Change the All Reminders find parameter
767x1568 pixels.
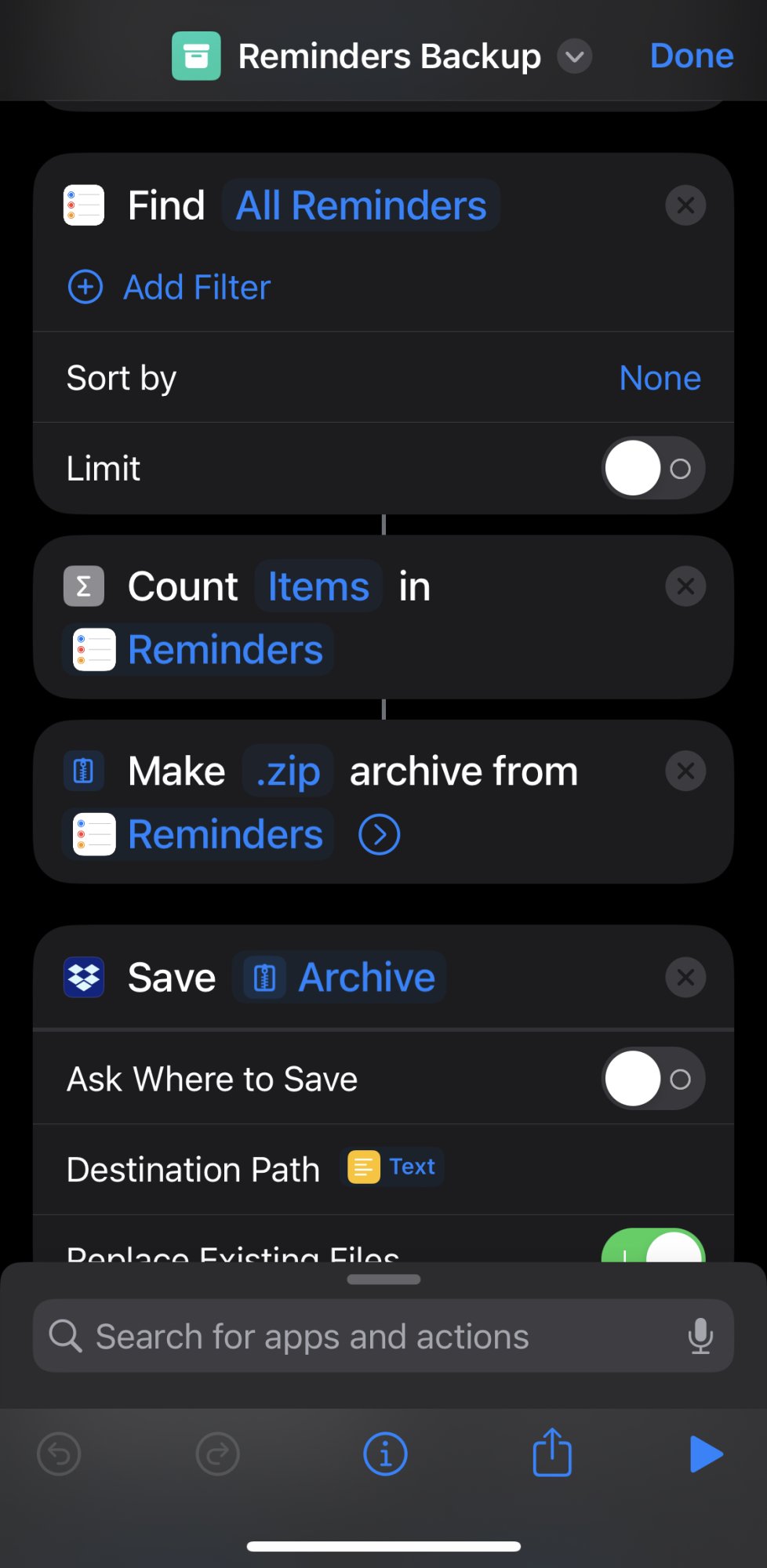click(361, 206)
